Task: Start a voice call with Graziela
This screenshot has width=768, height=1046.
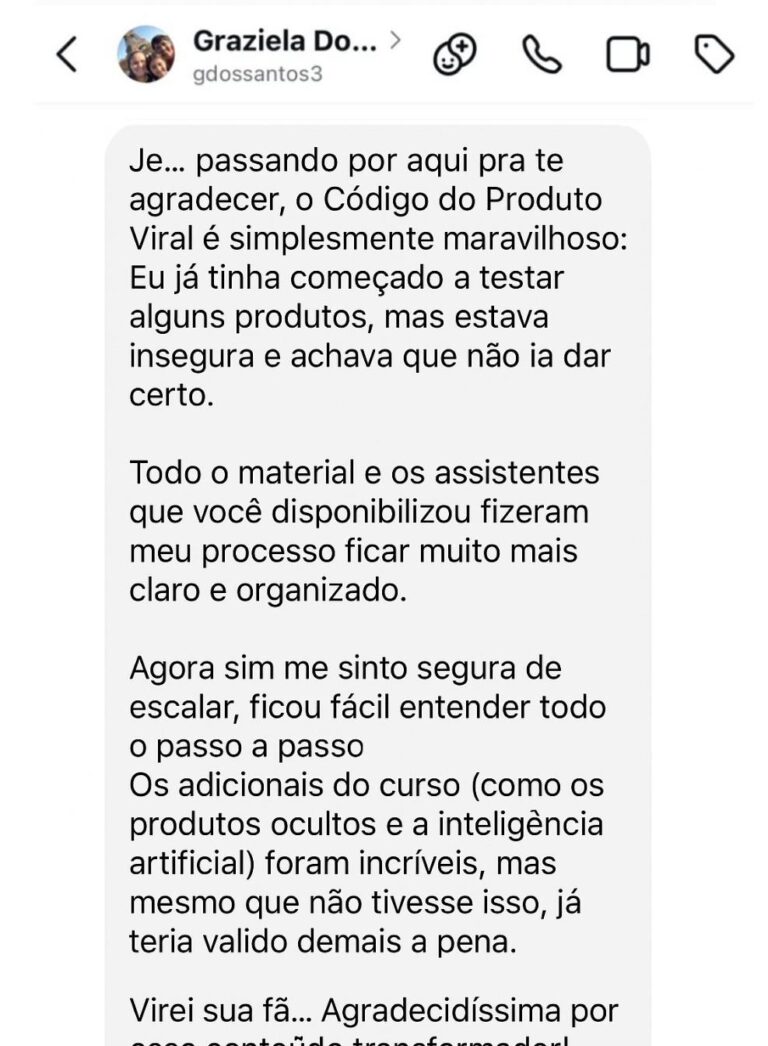Action: [x=542, y=55]
